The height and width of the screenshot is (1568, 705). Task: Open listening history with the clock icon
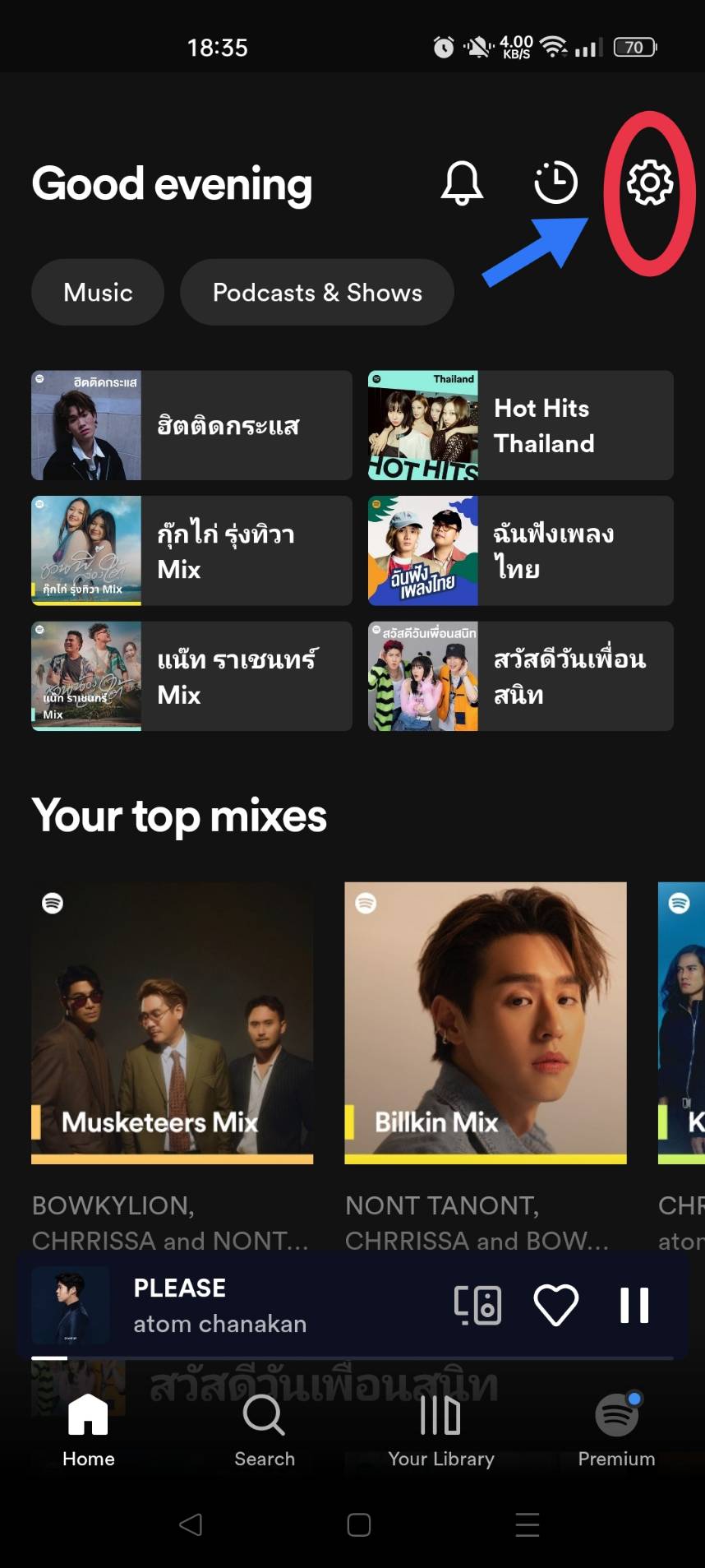point(555,183)
